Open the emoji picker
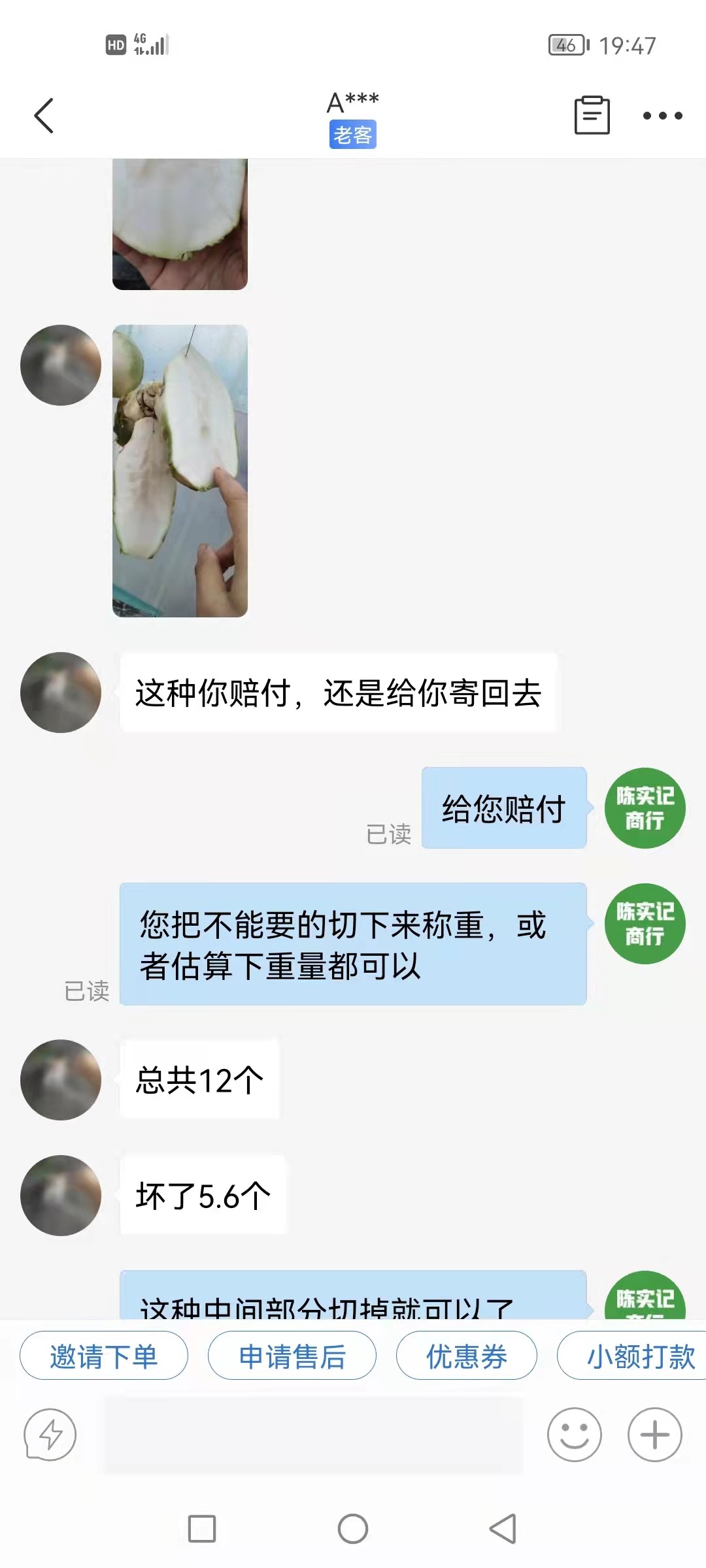This screenshot has width=706, height=1568. (574, 1435)
